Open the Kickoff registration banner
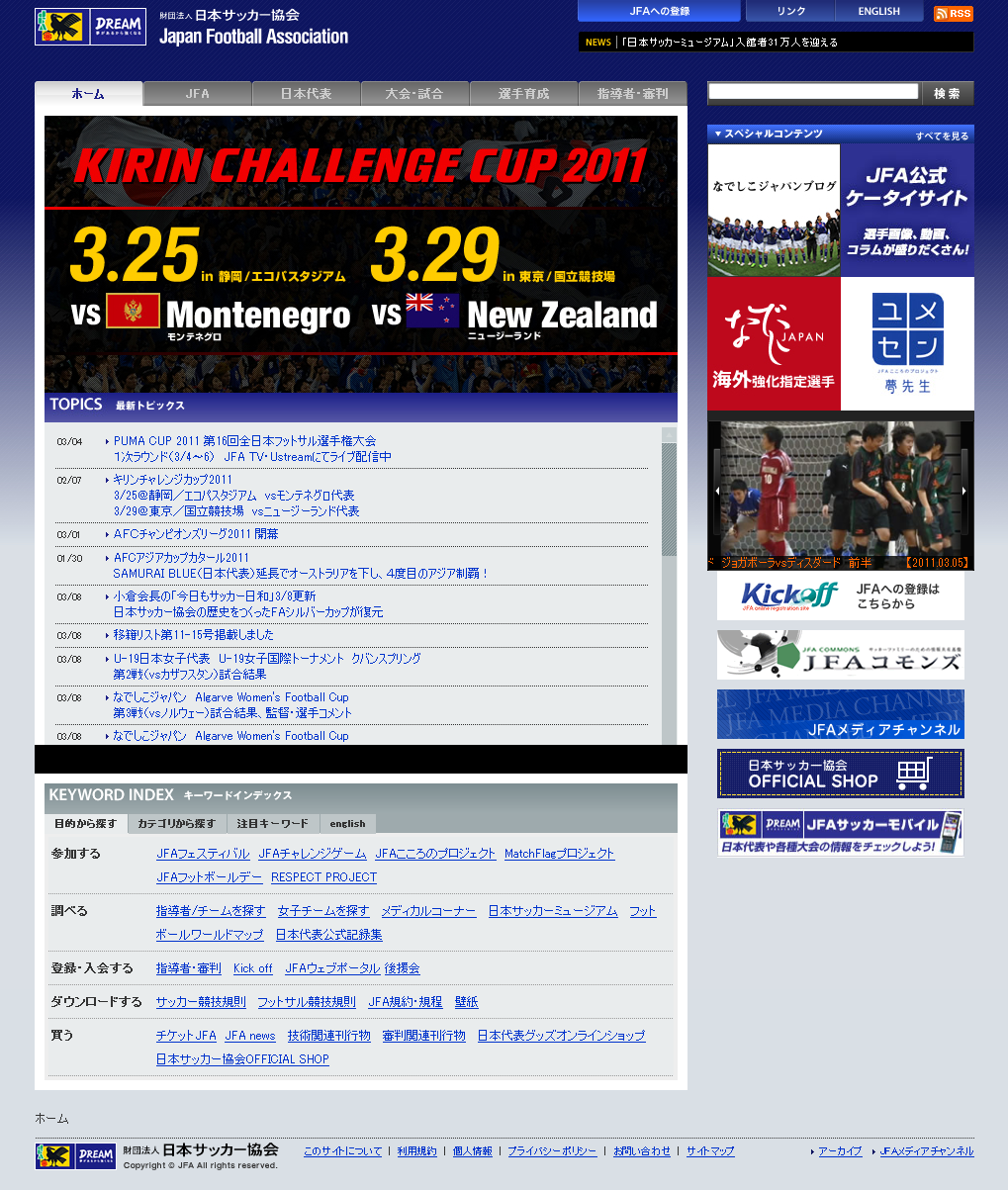This screenshot has height=1190, width=1008. tap(840, 595)
